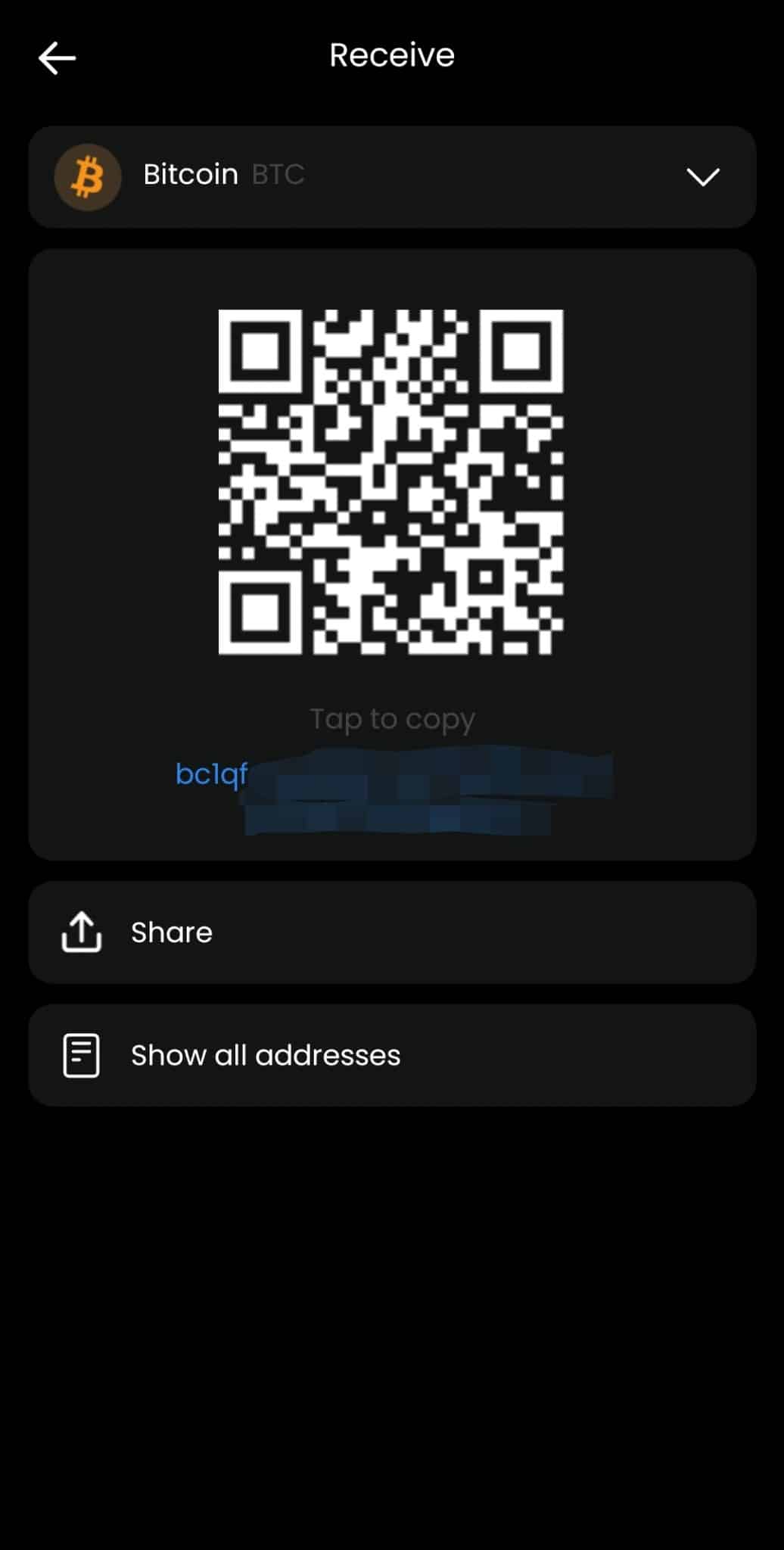The width and height of the screenshot is (784, 1550).
Task: Select the Show all addresses document icon
Action: pyautogui.click(x=81, y=1054)
